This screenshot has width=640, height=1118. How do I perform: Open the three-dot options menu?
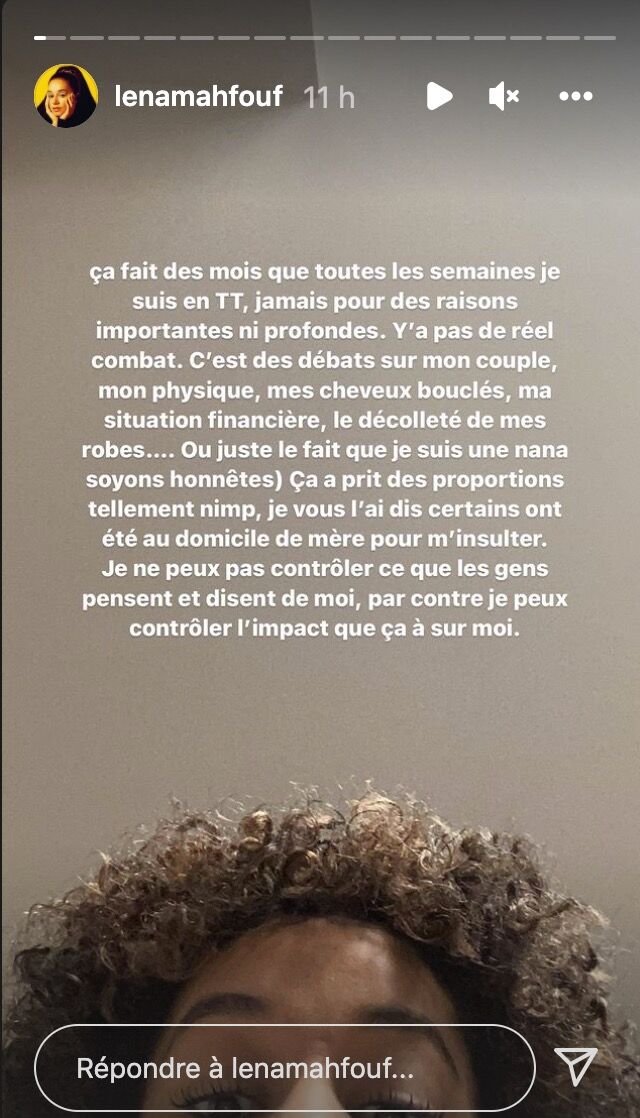click(576, 96)
